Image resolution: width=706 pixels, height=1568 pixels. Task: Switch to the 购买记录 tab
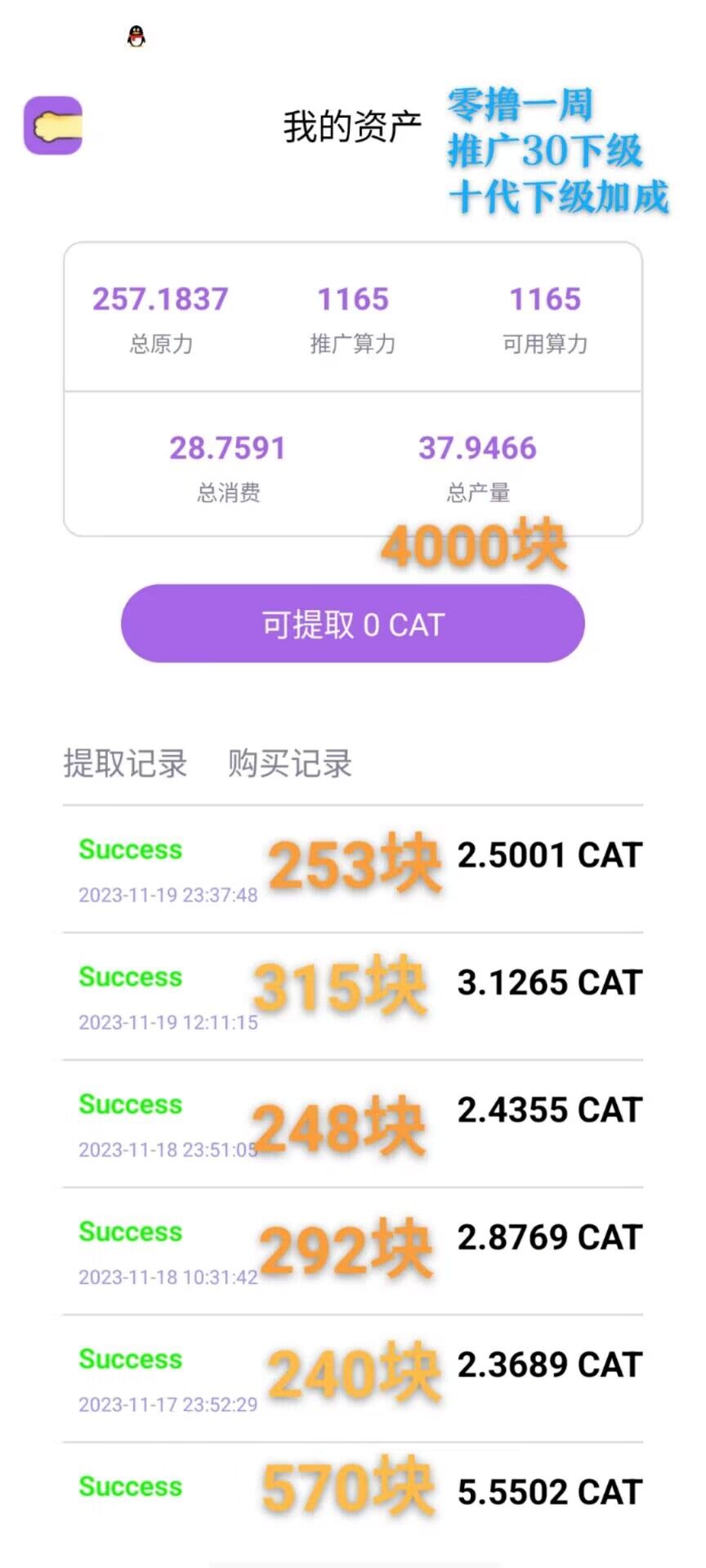[289, 764]
